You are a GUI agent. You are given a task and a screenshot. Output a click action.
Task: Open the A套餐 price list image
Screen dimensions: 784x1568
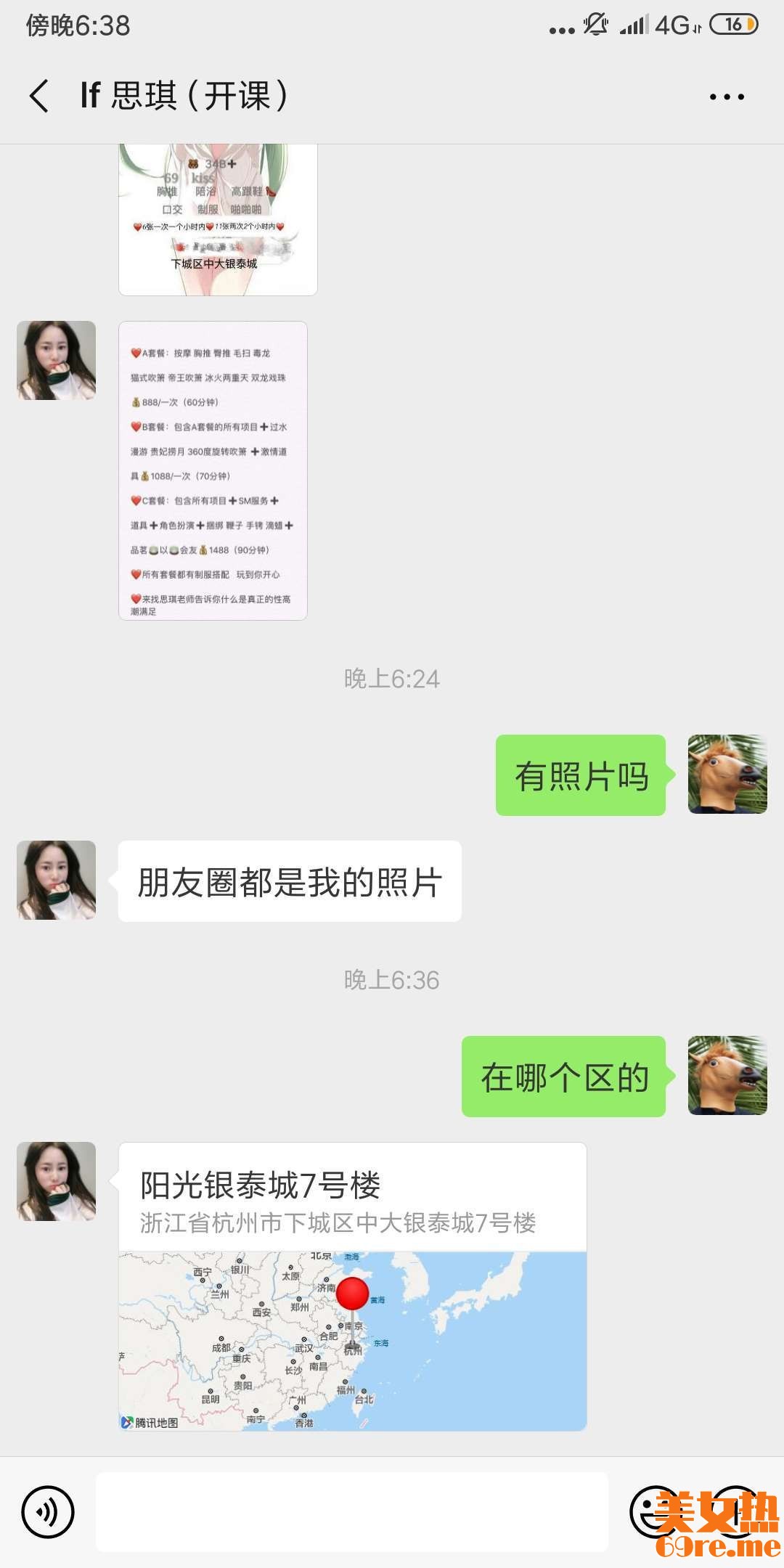pos(213,470)
